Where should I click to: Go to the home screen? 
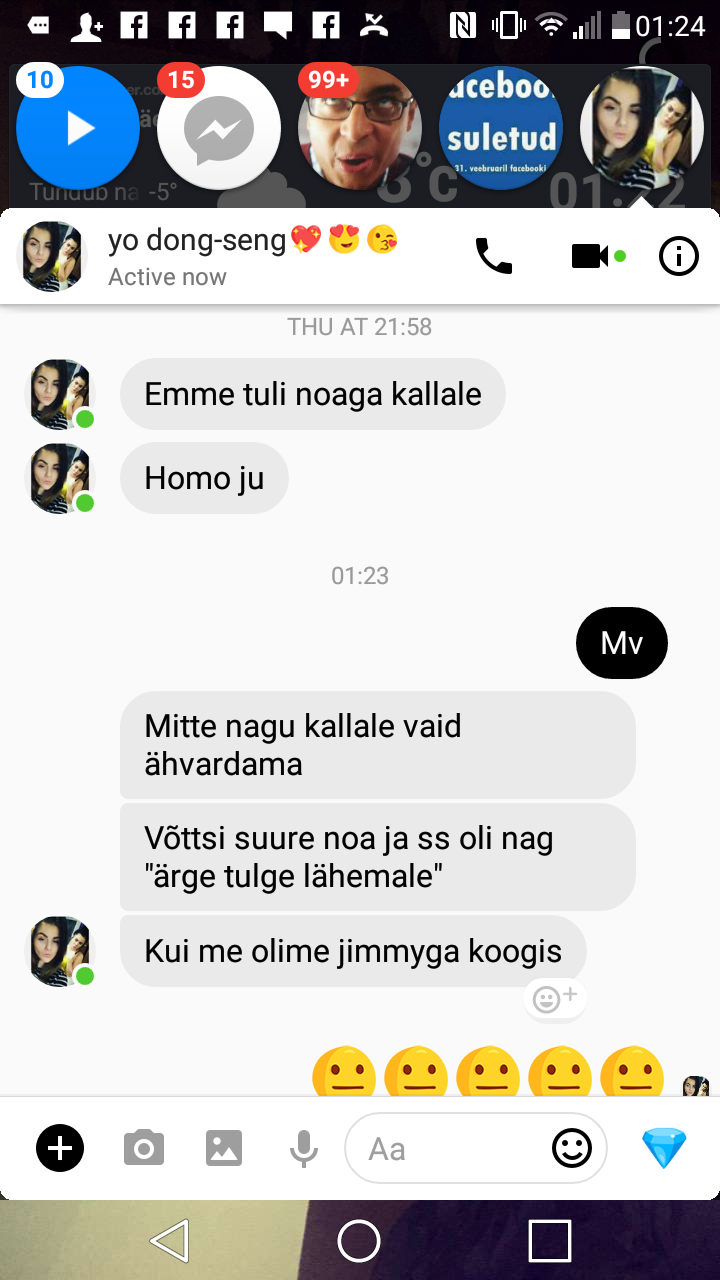tap(359, 1241)
